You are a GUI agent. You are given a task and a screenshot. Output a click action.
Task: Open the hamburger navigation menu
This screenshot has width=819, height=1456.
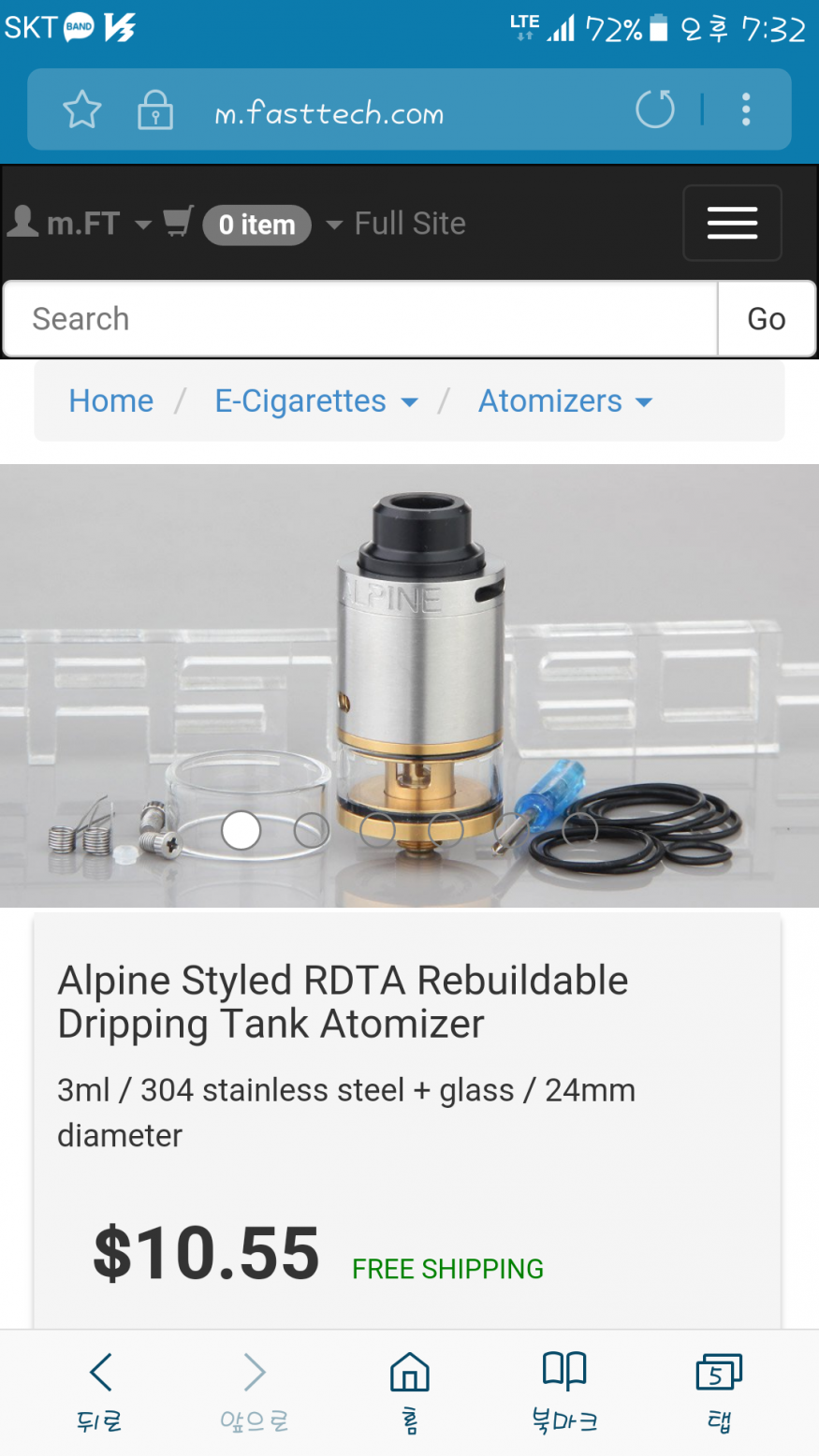(732, 223)
